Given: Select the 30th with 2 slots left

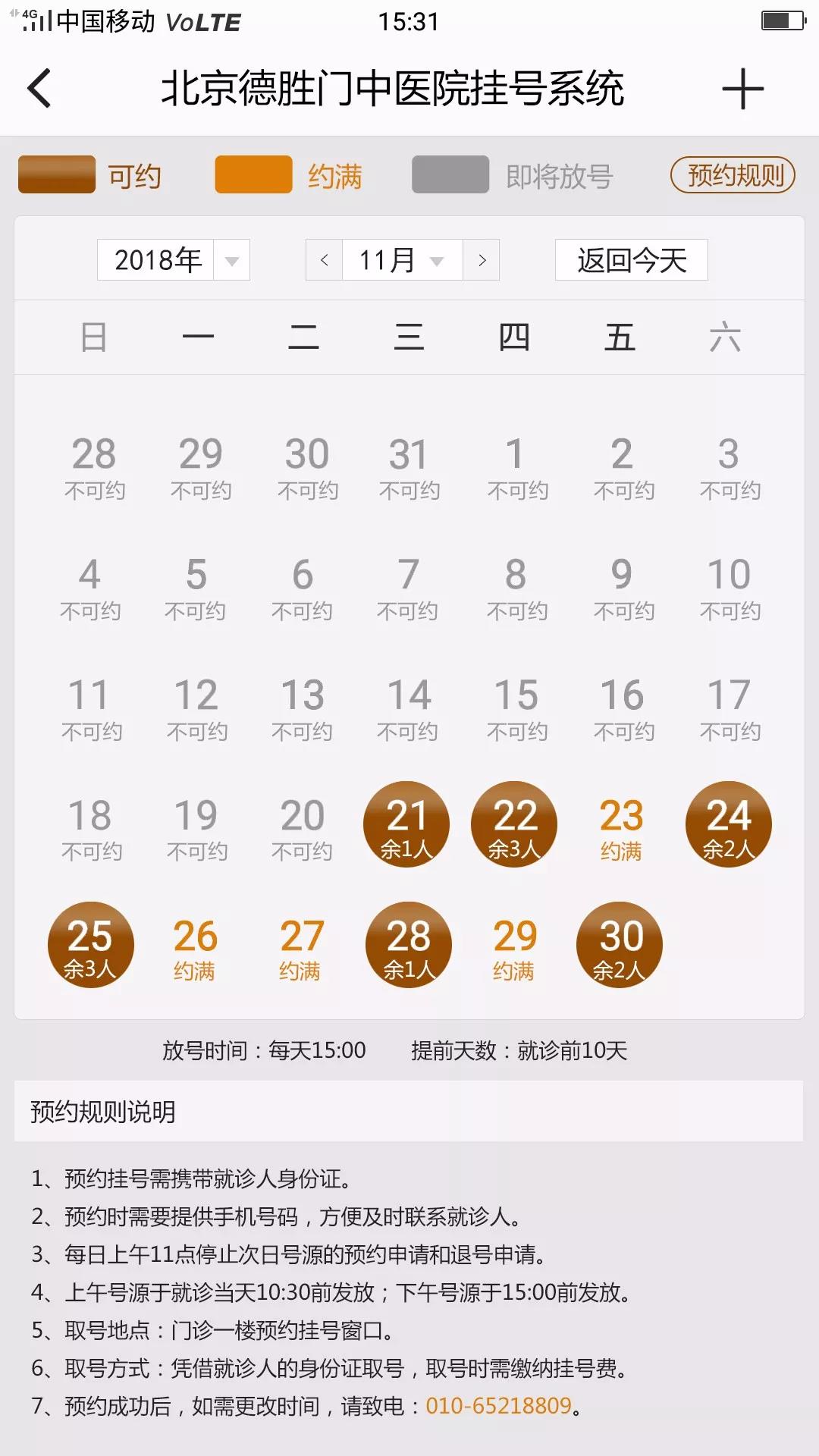Looking at the screenshot, I should click(x=620, y=945).
